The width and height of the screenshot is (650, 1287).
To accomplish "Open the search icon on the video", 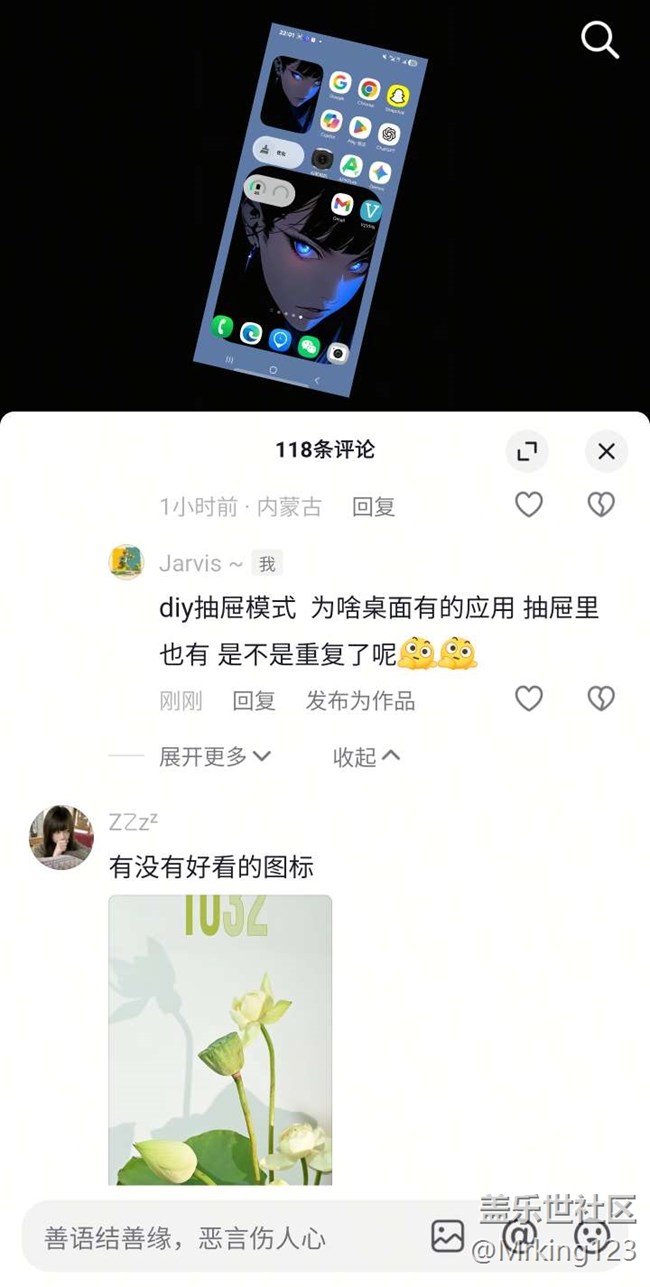I will [600, 40].
